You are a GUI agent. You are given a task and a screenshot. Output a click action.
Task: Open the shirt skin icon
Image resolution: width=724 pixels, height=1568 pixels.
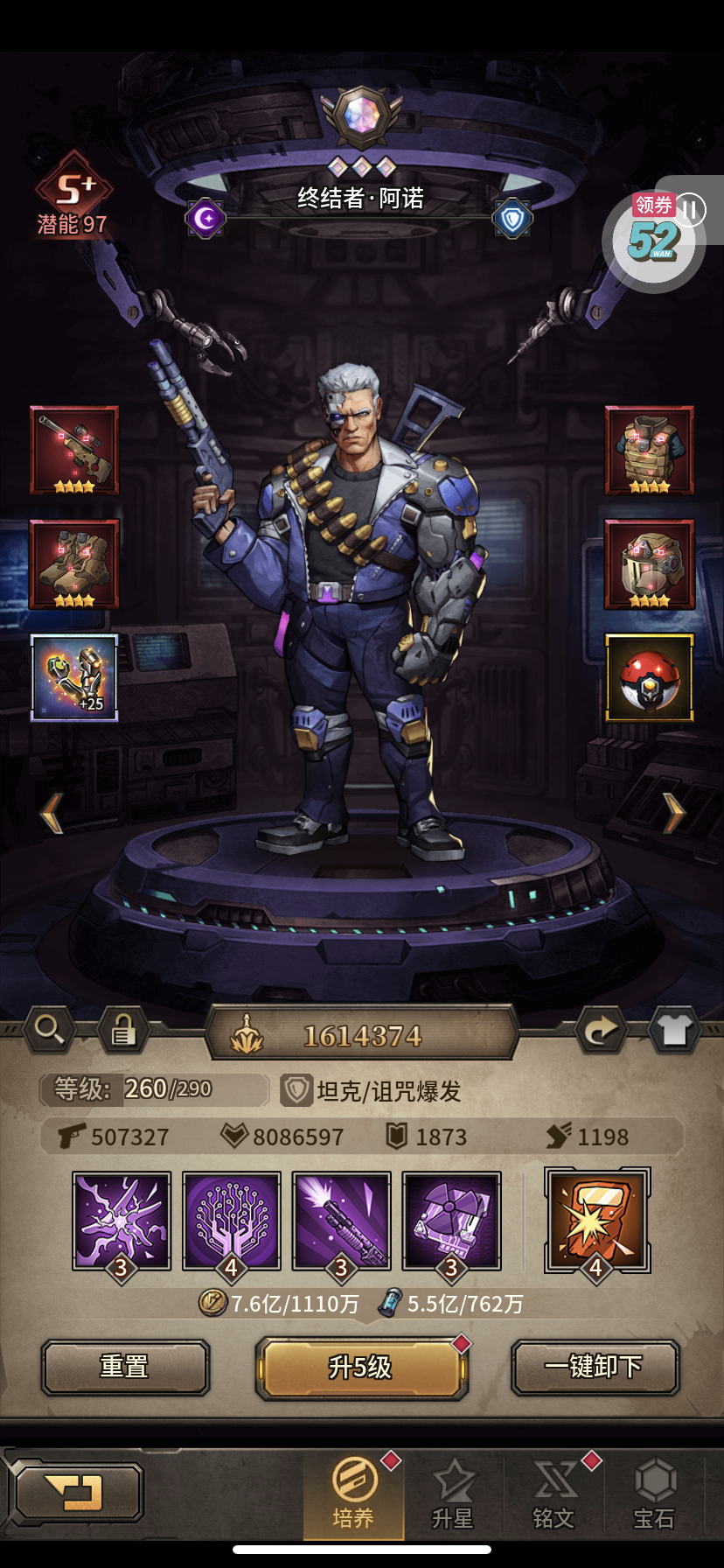674,1030
